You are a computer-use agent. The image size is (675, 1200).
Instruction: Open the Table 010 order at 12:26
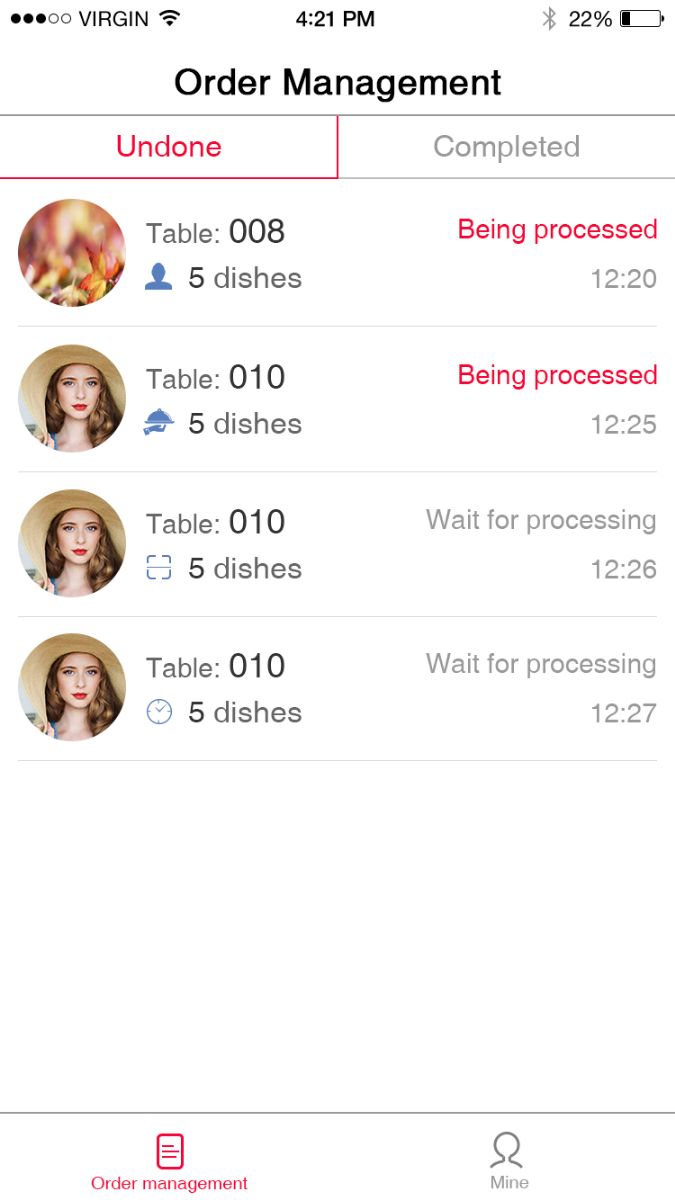pyautogui.click(x=337, y=544)
